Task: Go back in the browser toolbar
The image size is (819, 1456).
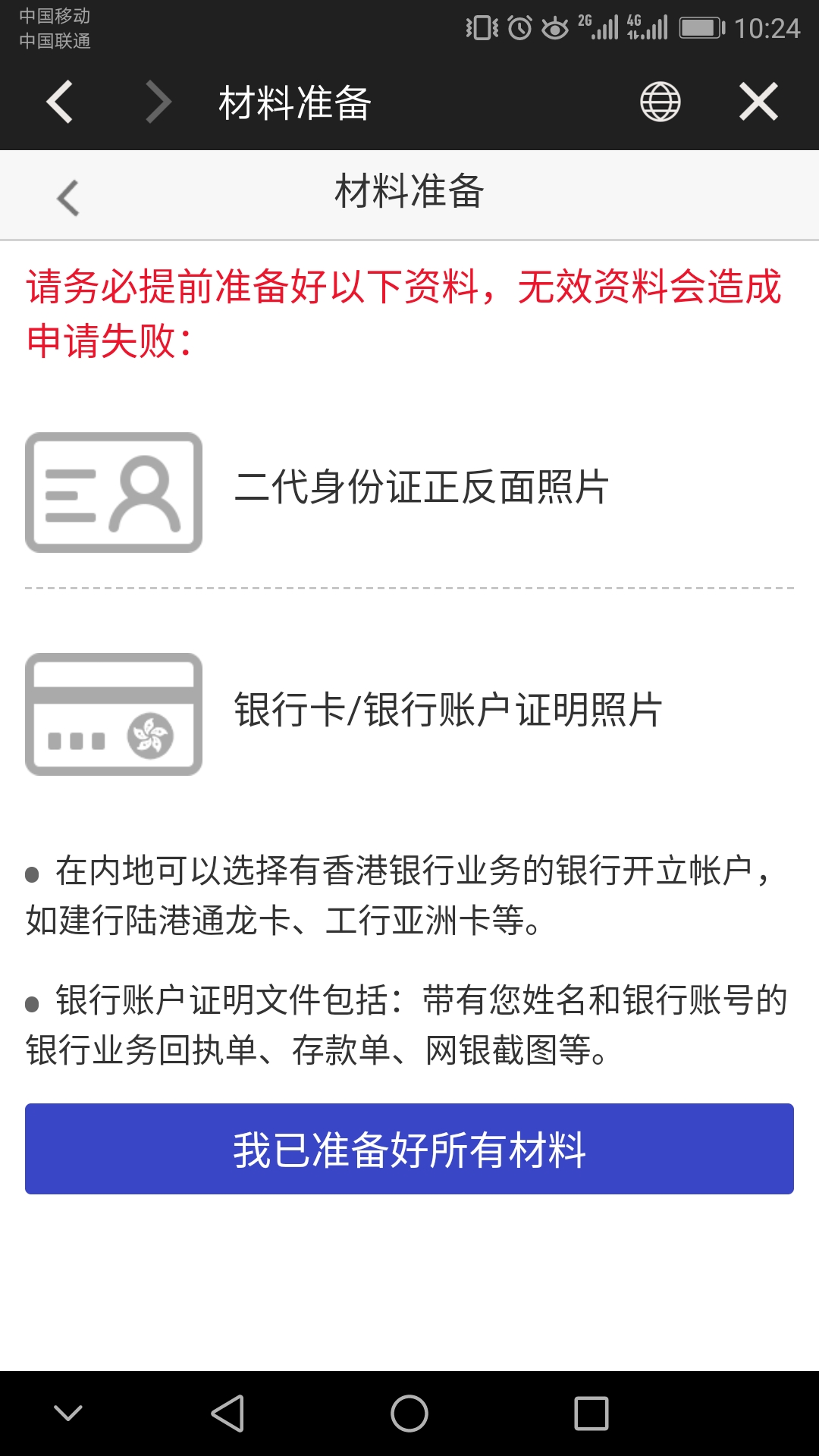Action: (x=59, y=102)
